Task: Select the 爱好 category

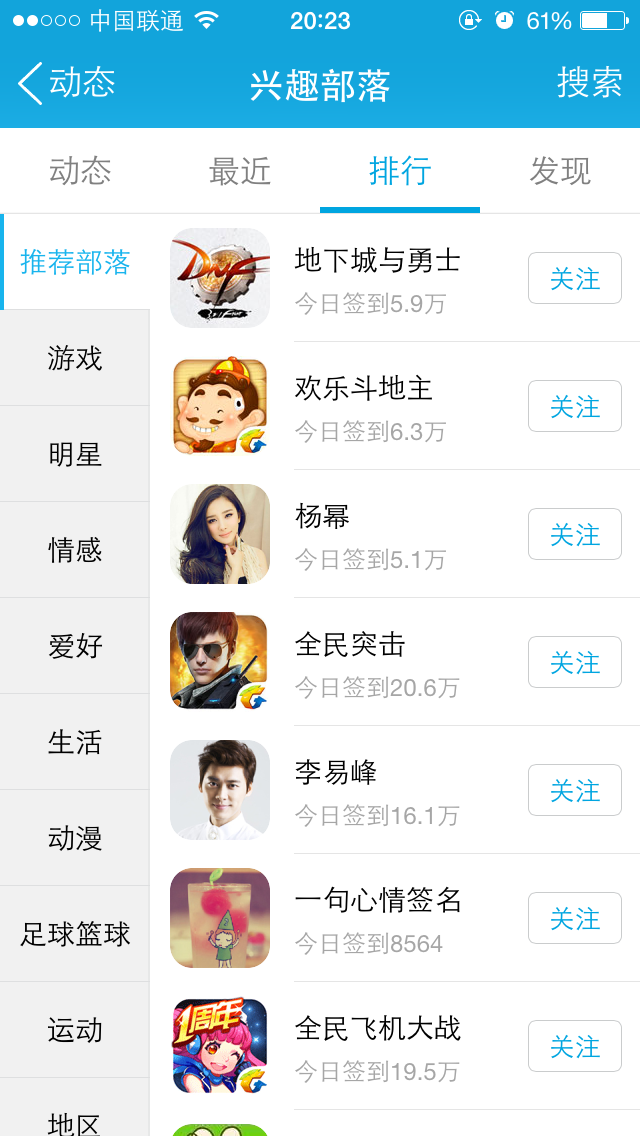Action: coord(75,646)
